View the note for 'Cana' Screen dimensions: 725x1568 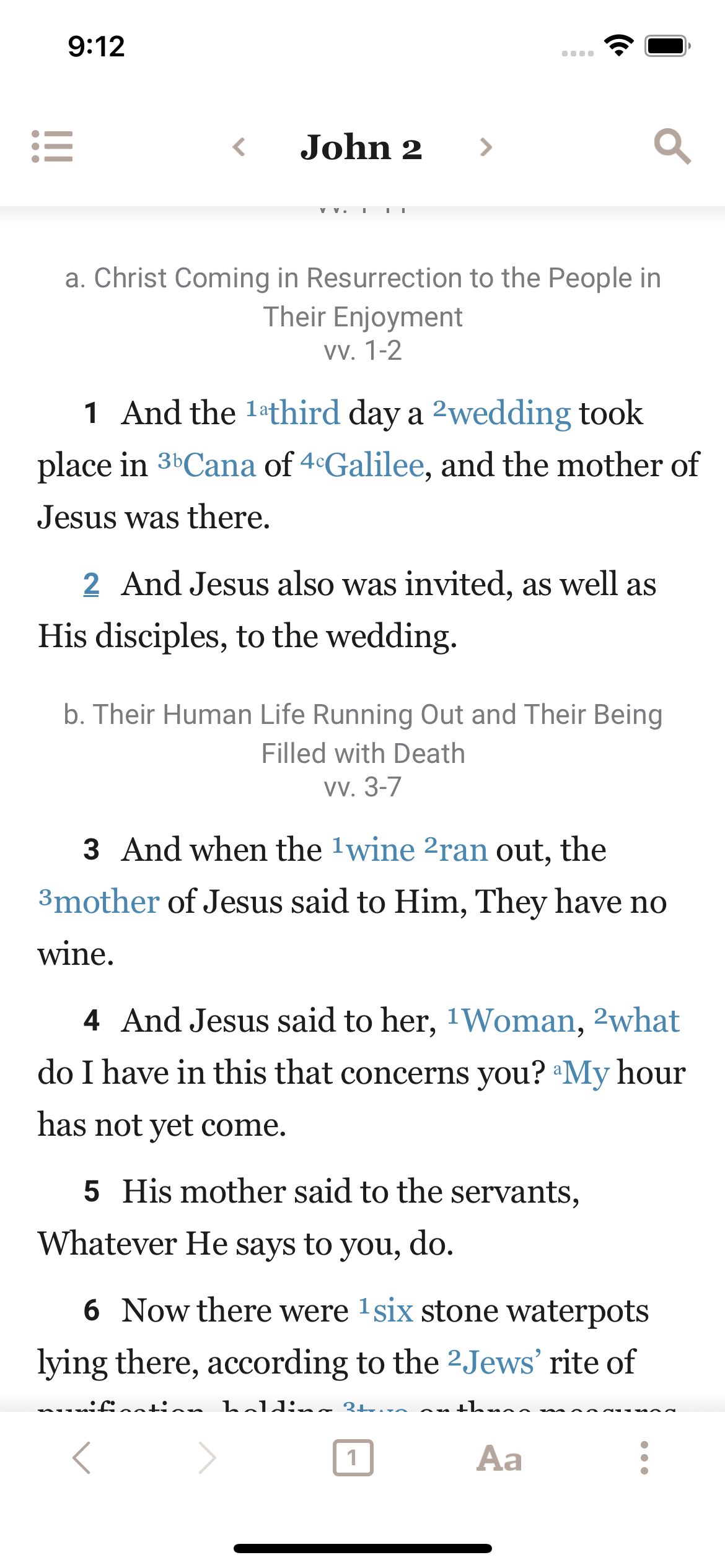tap(218, 465)
